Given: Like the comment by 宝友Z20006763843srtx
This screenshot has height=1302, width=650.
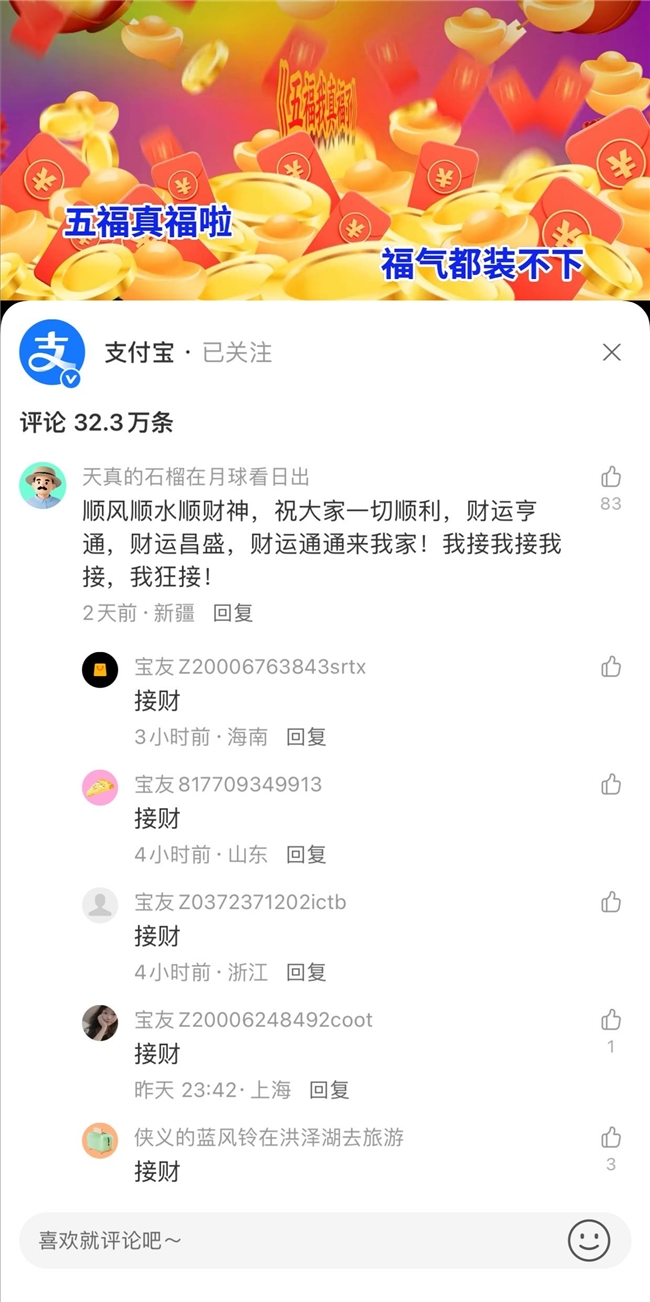Looking at the screenshot, I should pos(611,667).
